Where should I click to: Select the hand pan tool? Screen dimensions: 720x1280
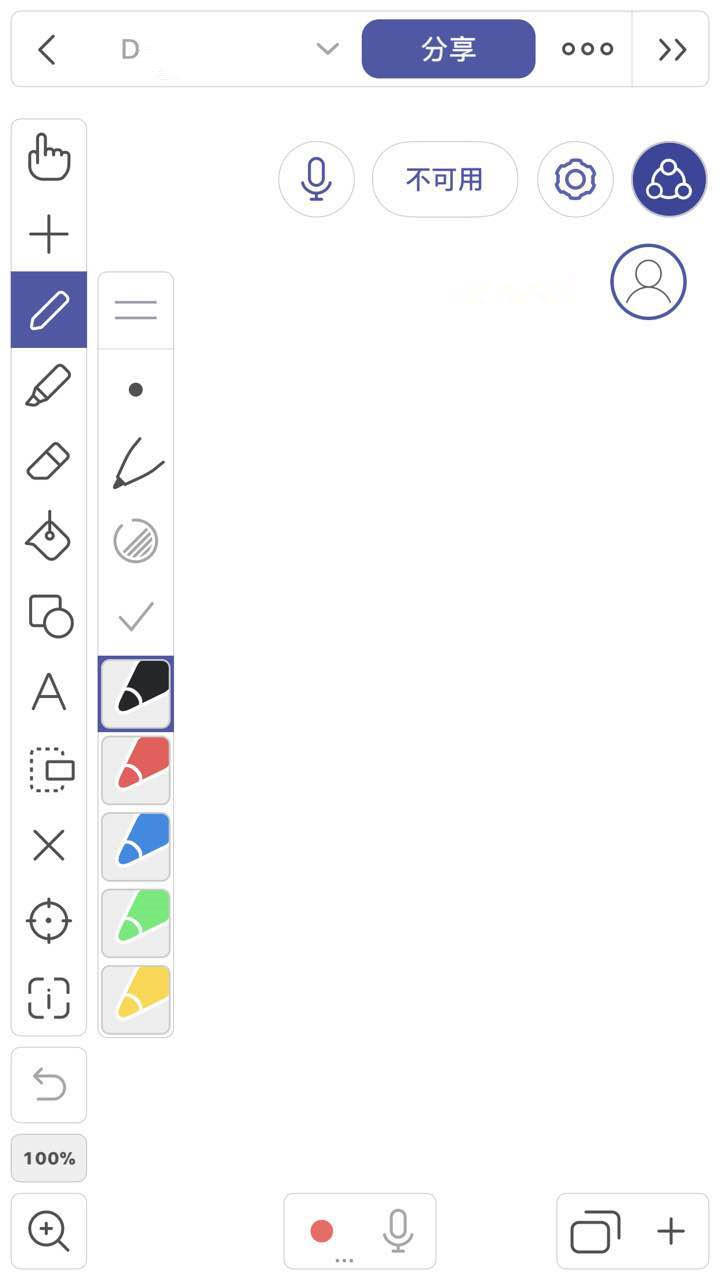pyautogui.click(x=49, y=157)
